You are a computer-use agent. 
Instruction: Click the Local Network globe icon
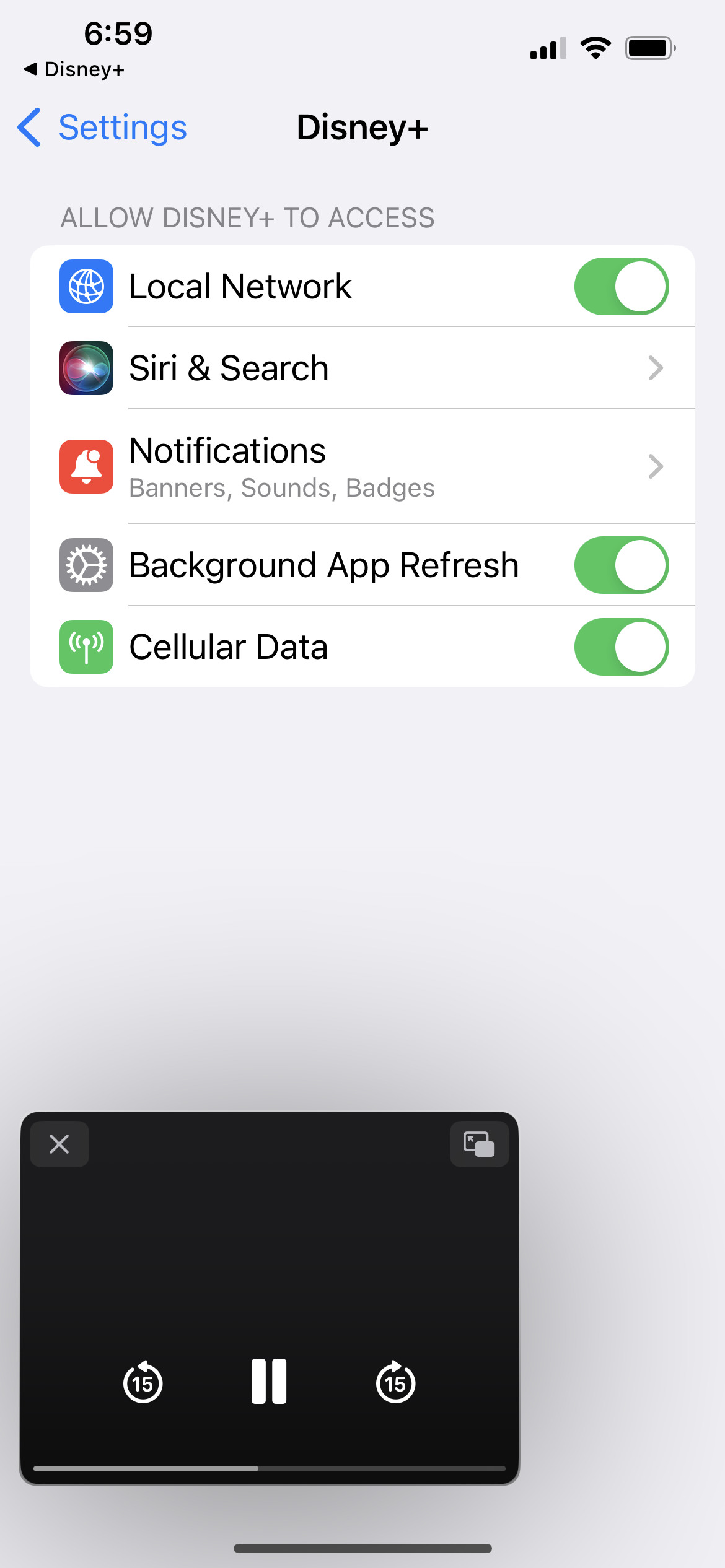(86, 286)
